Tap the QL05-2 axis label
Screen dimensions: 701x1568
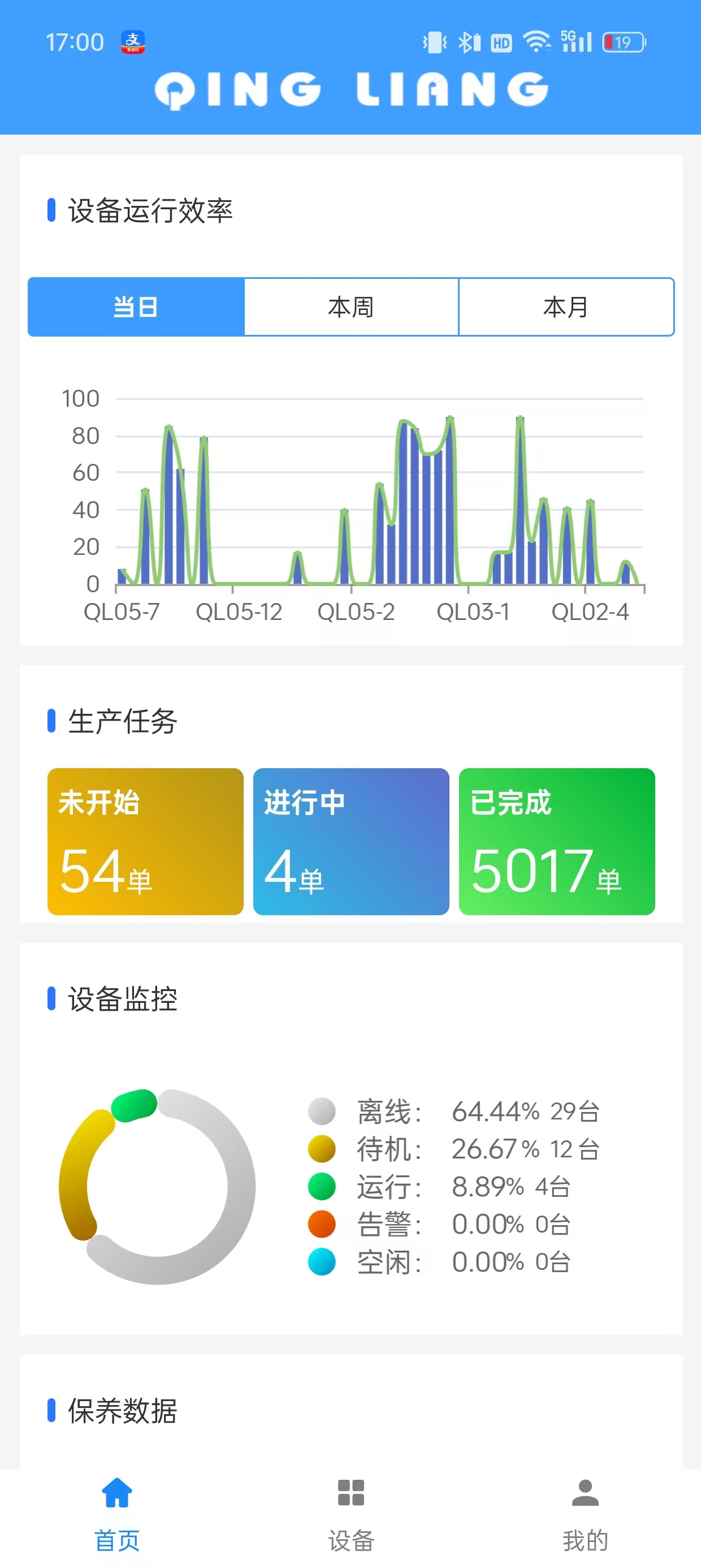click(356, 611)
